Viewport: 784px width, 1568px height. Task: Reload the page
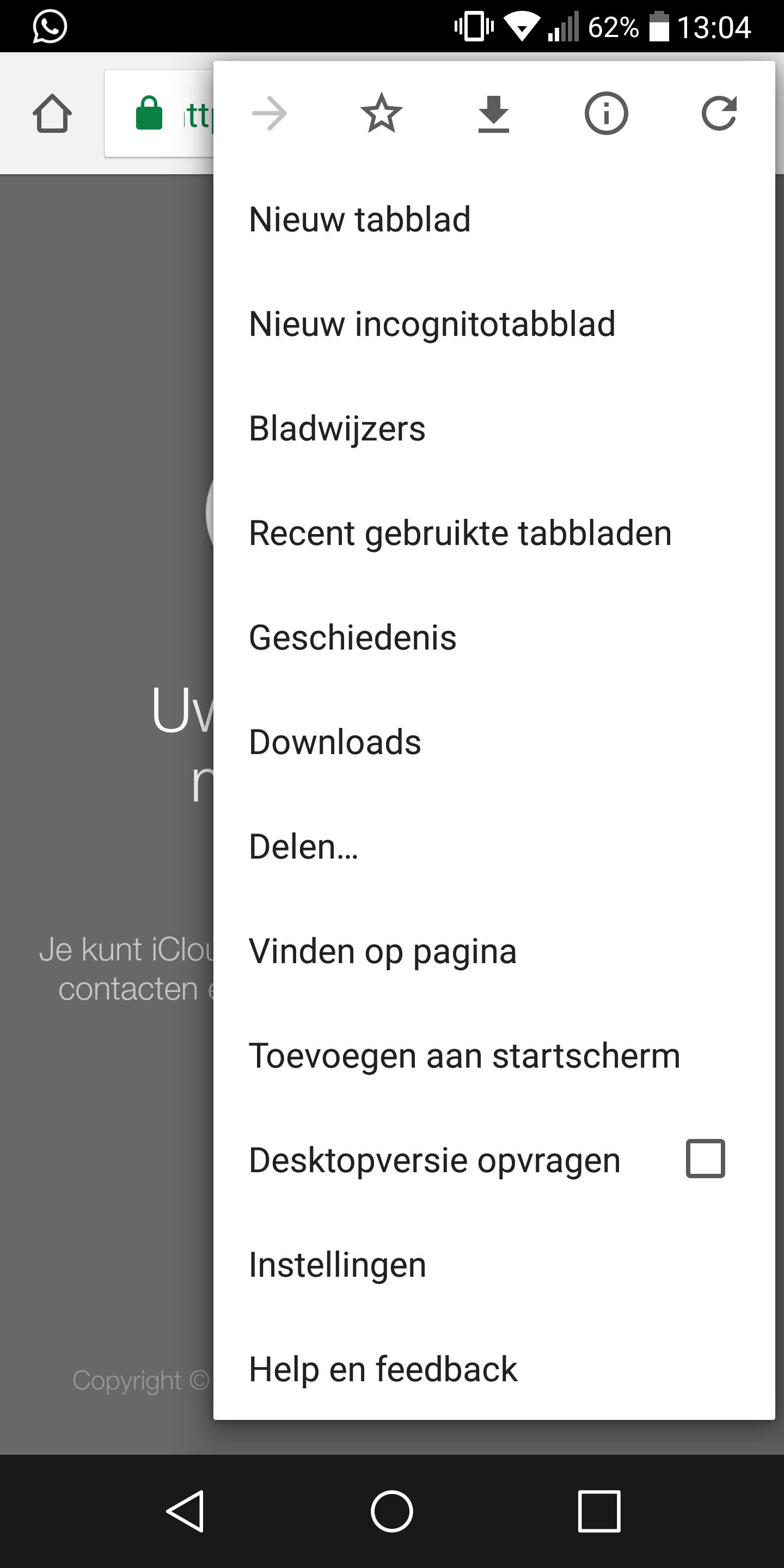tap(718, 114)
